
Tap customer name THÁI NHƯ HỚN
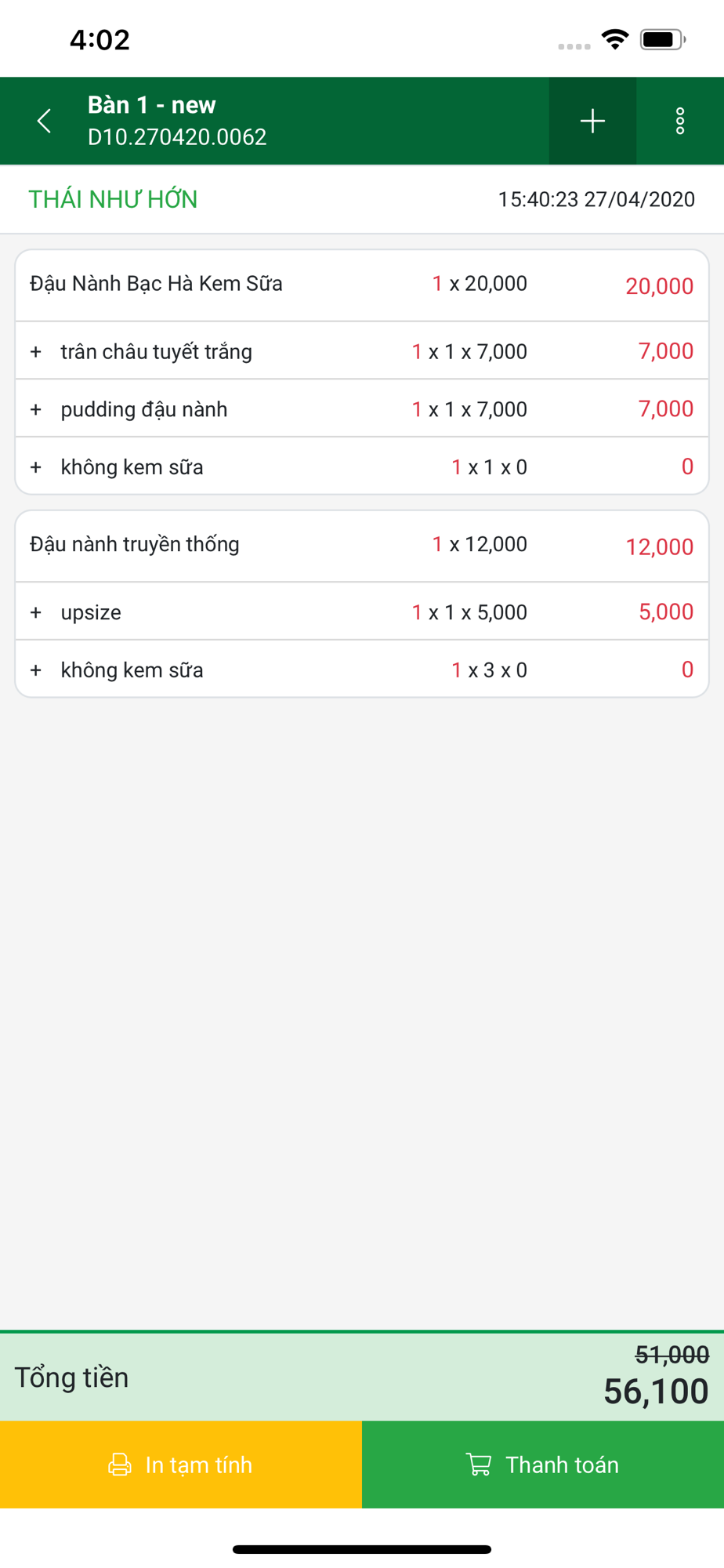113,199
